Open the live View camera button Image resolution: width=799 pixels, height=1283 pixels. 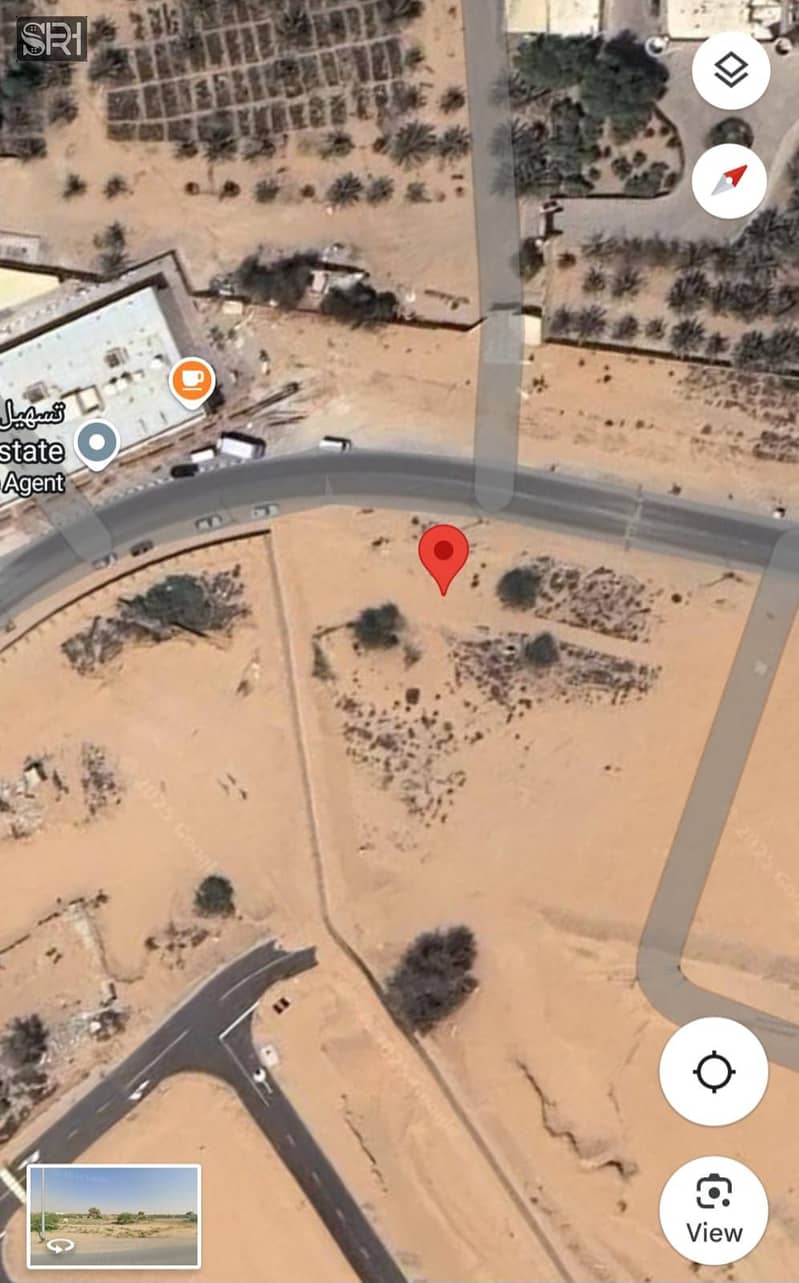(713, 1209)
